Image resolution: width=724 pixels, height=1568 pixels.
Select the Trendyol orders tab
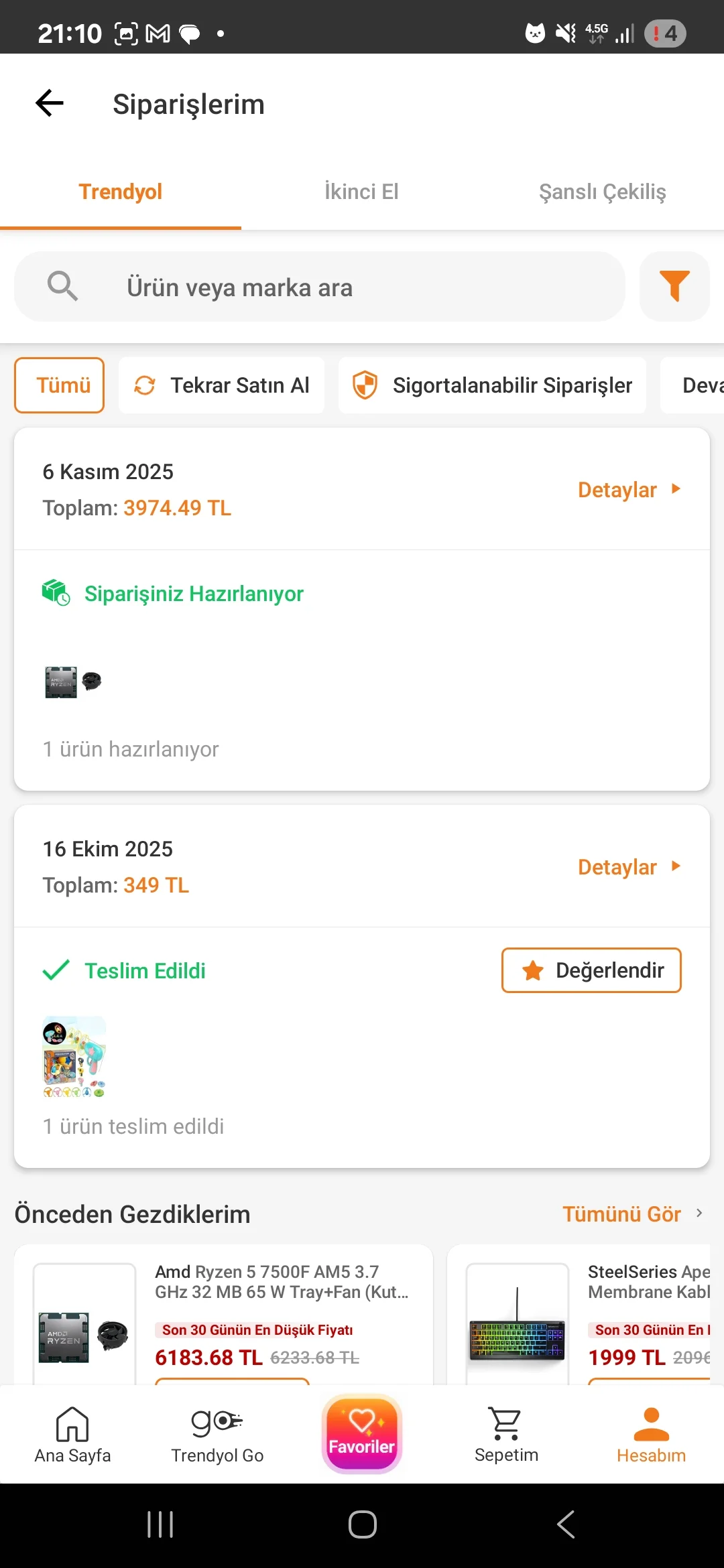pos(121,192)
